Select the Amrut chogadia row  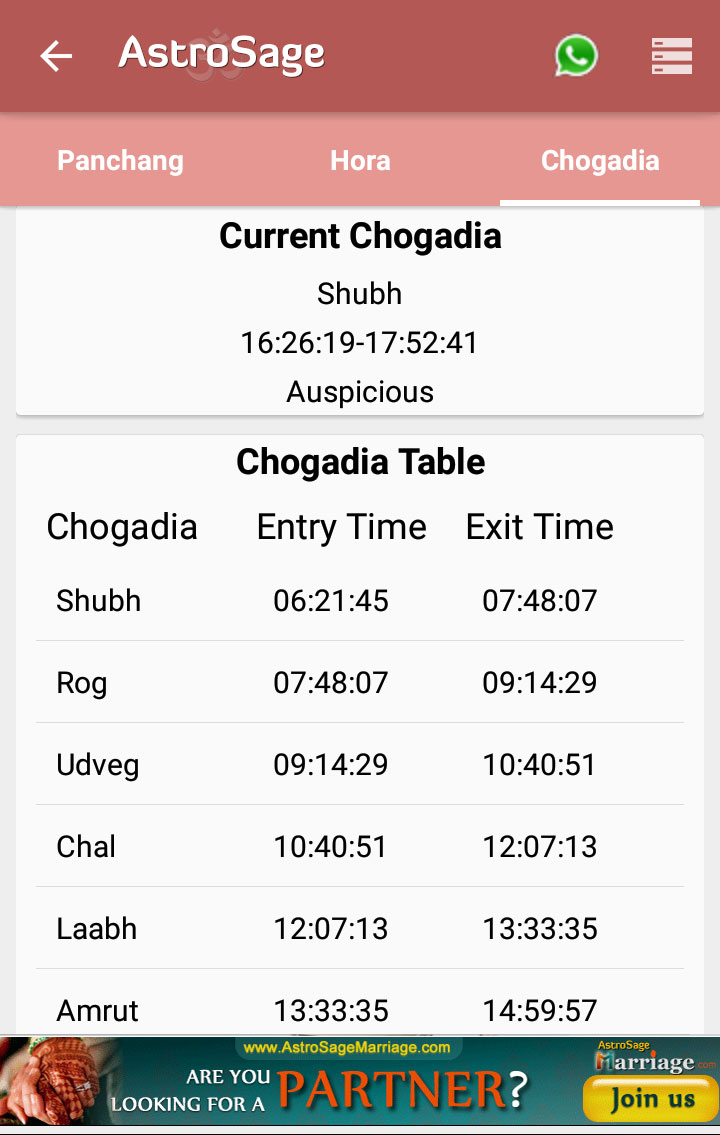(360, 1010)
